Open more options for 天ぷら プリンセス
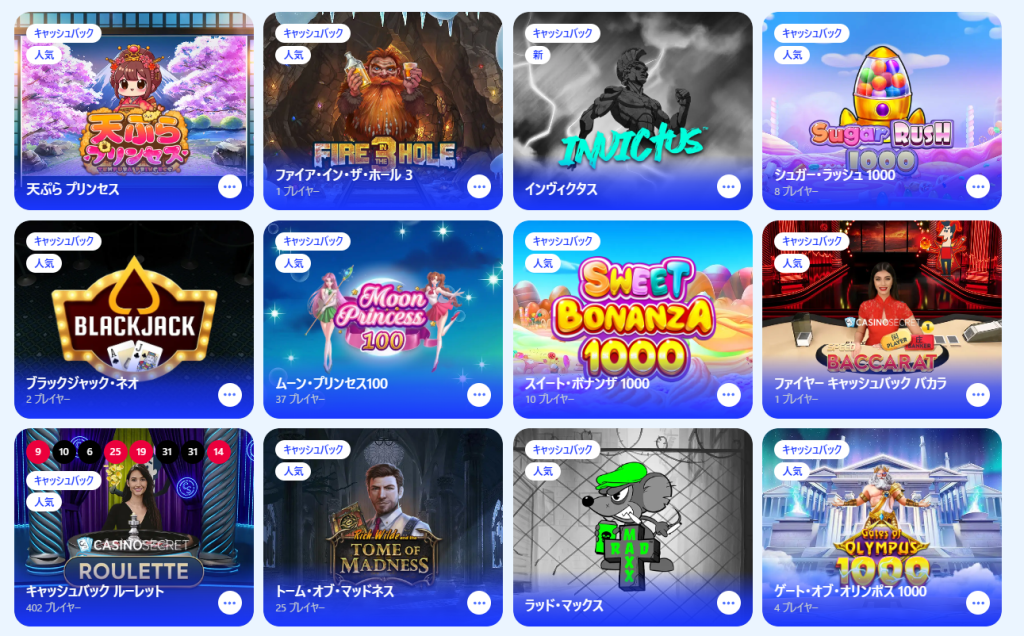1024x636 pixels. click(x=230, y=187)
